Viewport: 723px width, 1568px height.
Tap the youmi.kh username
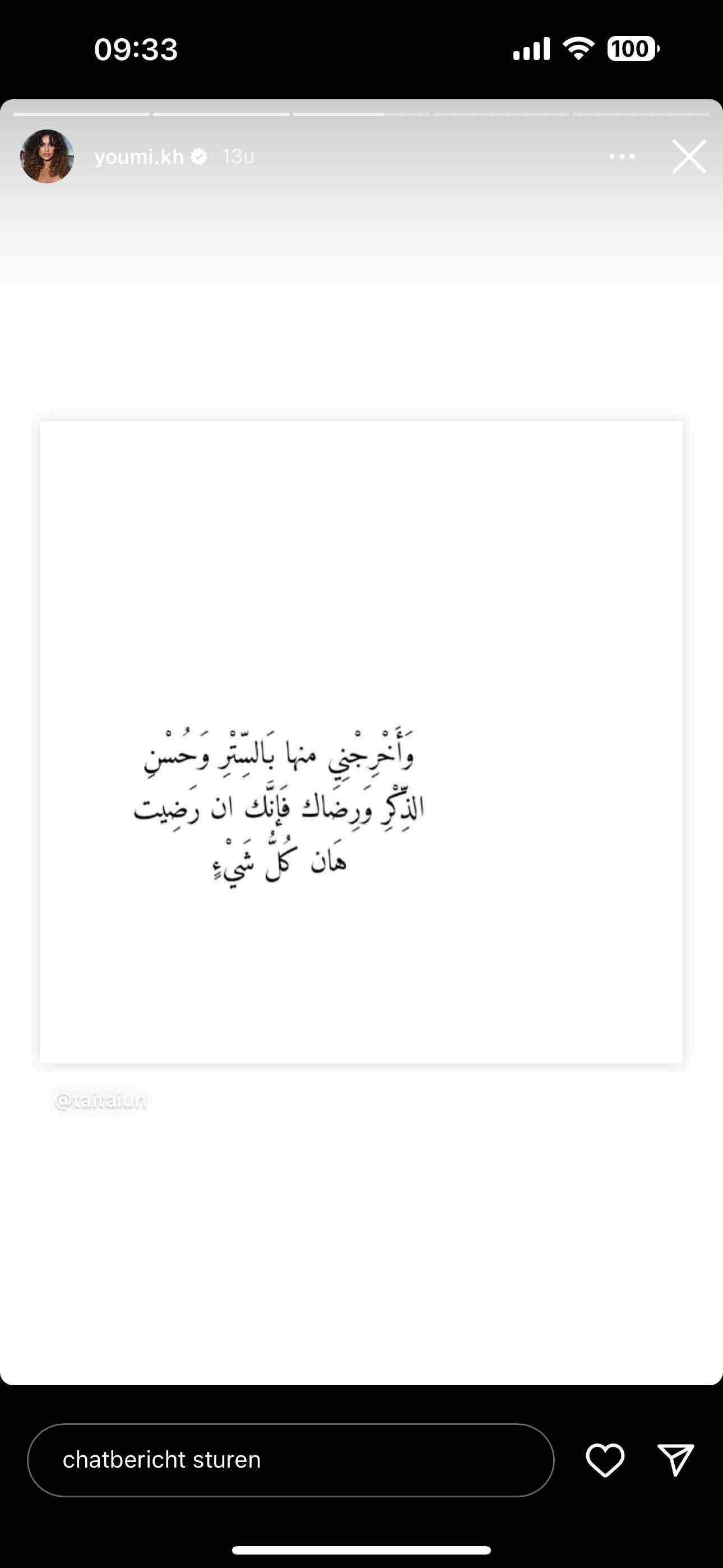click(139, 157)
